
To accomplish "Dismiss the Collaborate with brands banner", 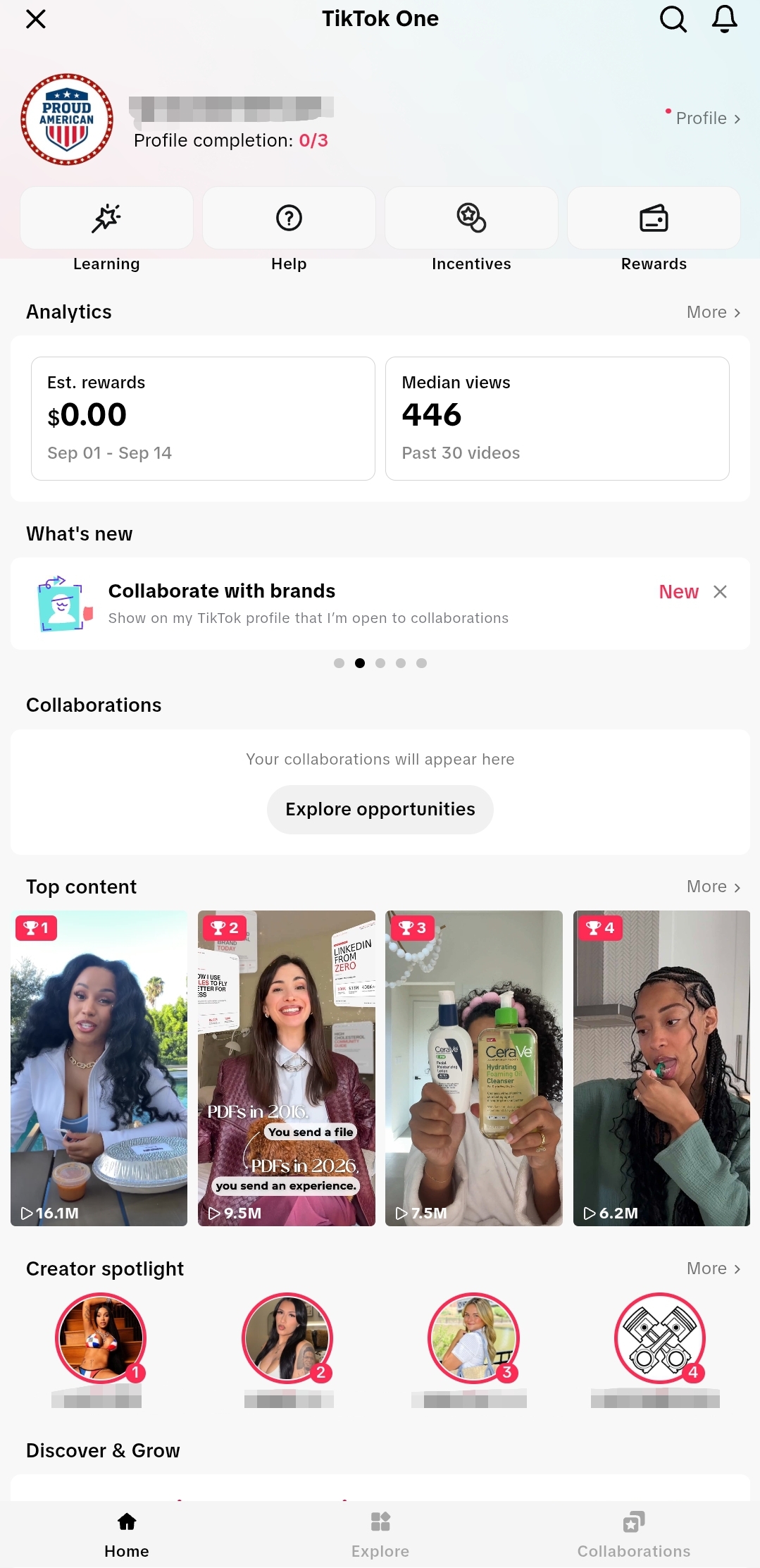I will 720,592.
